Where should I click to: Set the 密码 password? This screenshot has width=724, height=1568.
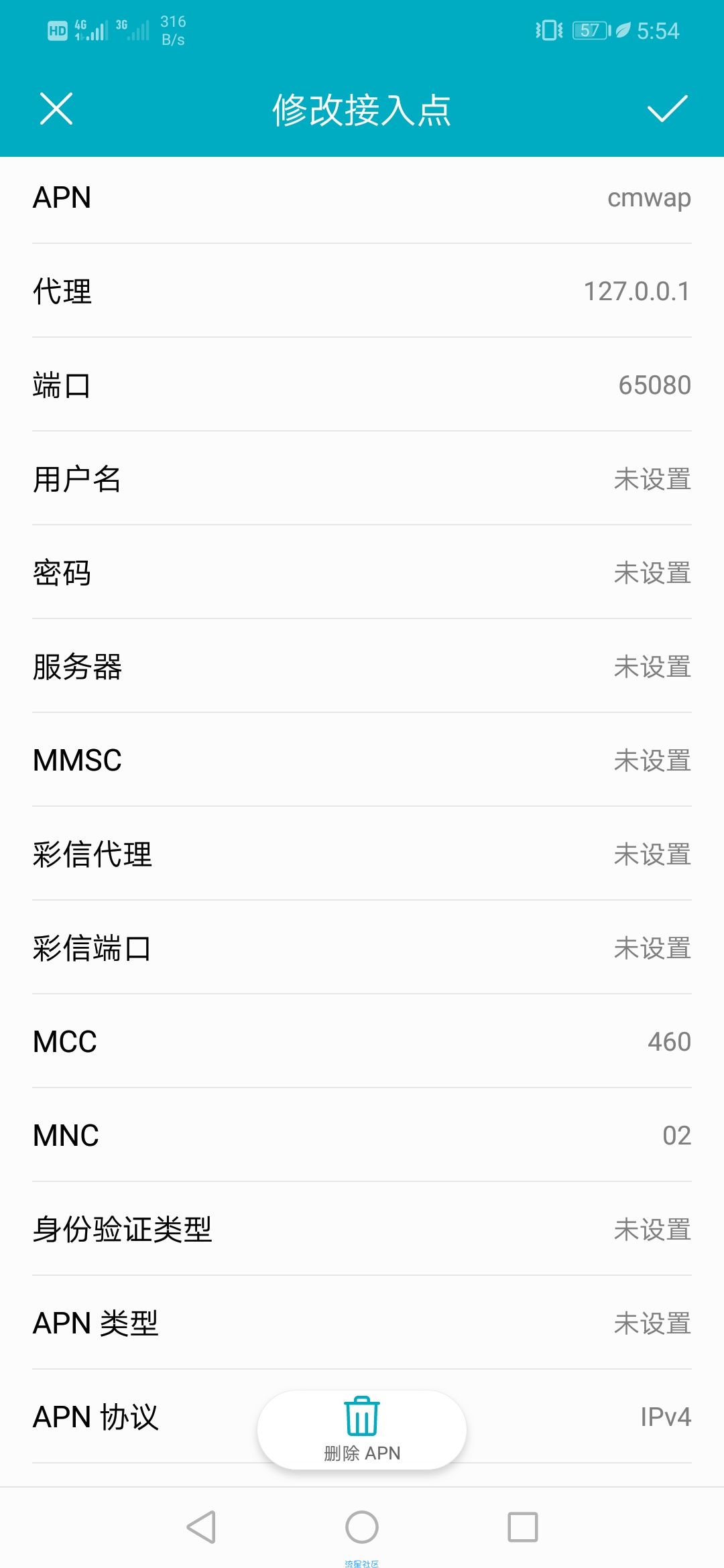pyautogui.click(x=362, y=573)
